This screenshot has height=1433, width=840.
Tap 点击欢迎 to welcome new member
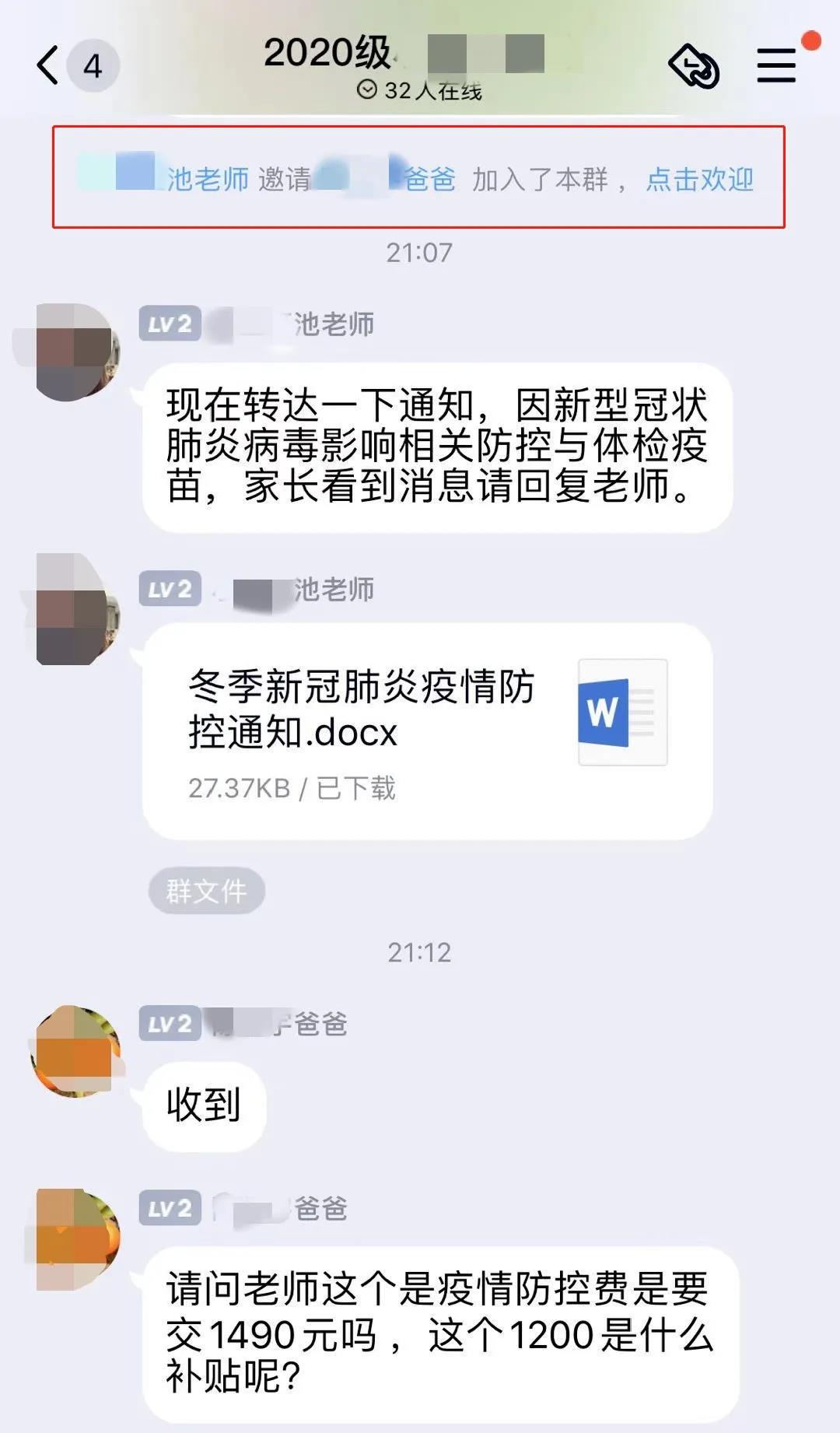tap(699, 179)
